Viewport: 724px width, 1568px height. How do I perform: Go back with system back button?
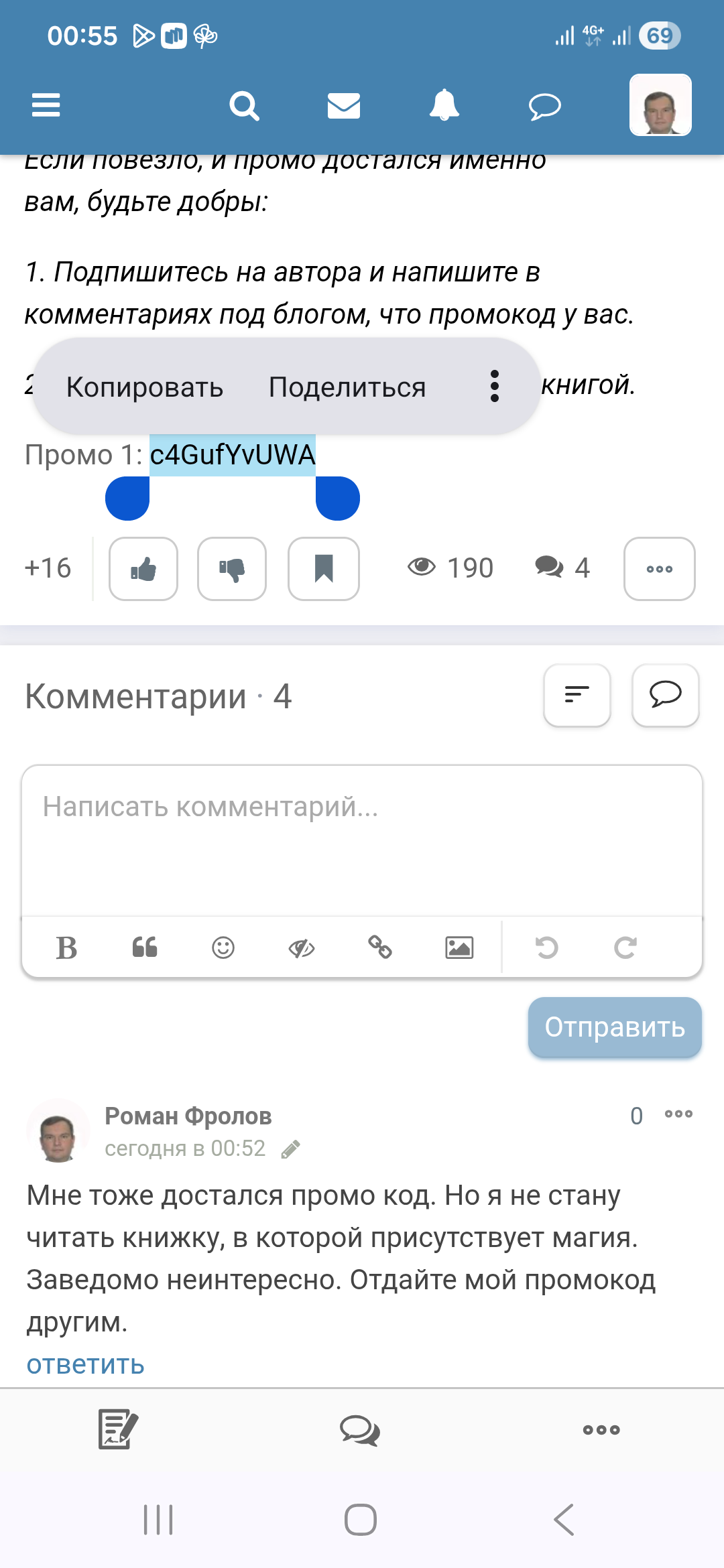point(564,1519)
